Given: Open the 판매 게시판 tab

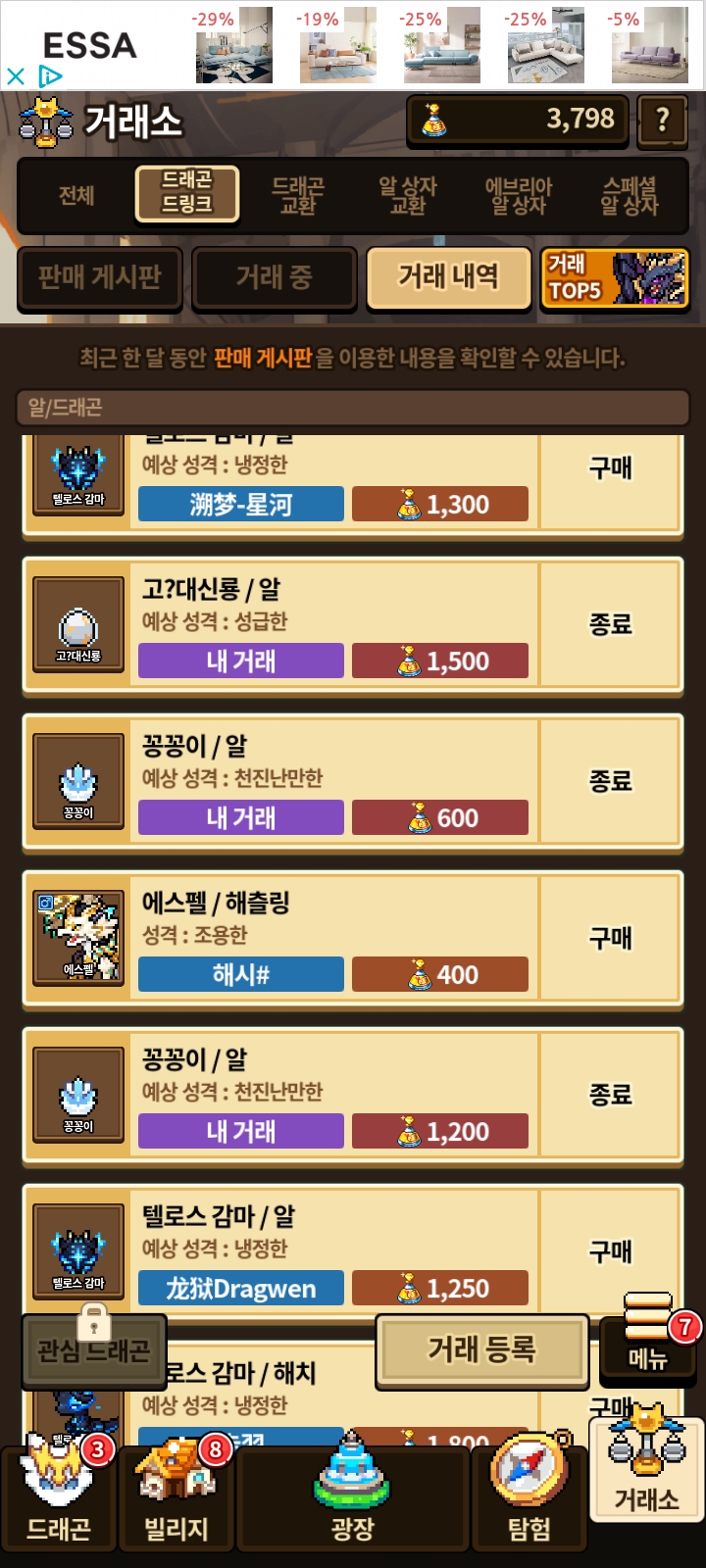Looking at the screenshot, I should click(100, 277).
